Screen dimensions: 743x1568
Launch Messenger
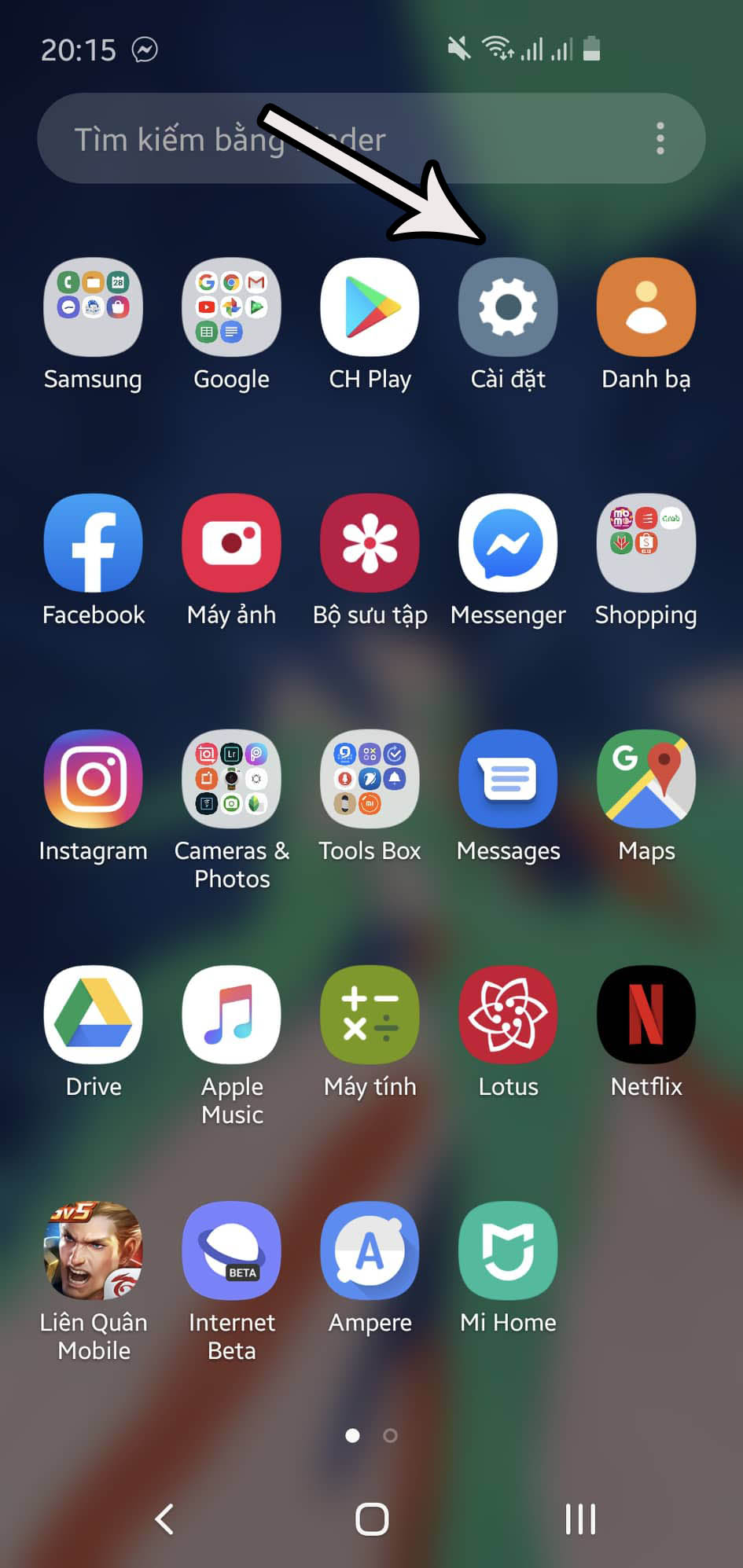(508, 543)
